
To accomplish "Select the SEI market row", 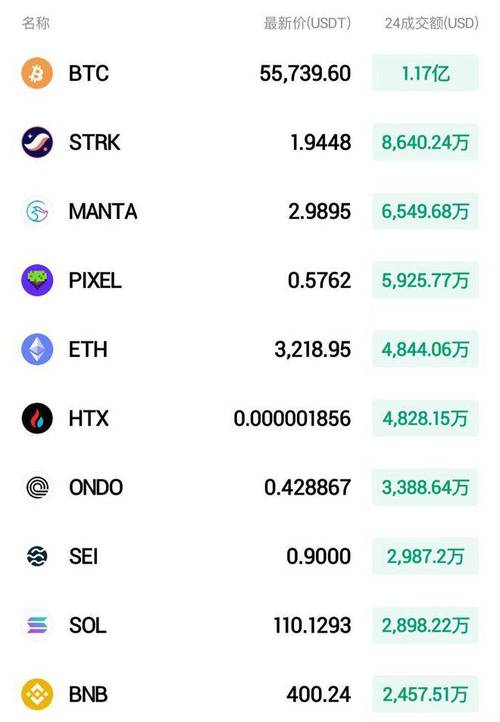I will [250, 556].
